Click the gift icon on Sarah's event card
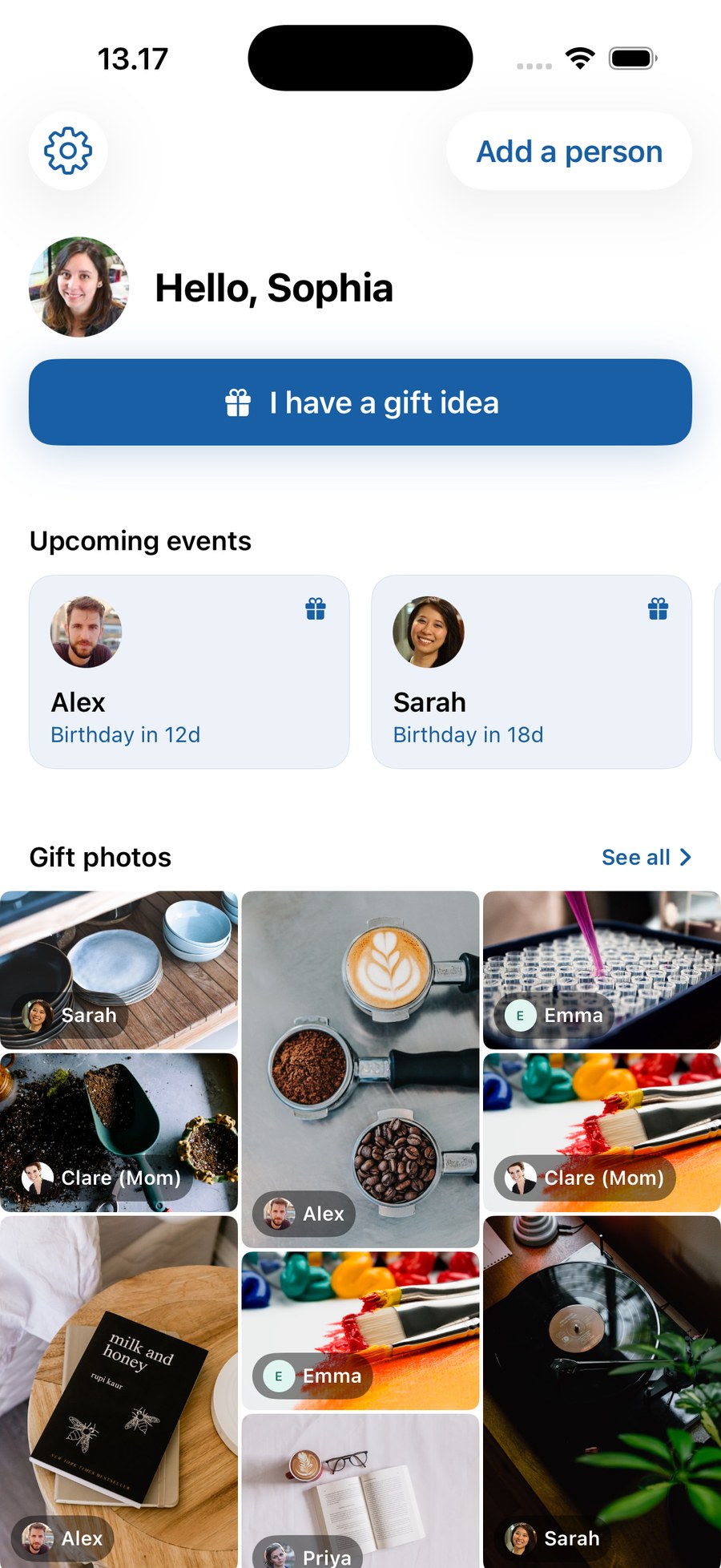 tap(659, 610)
